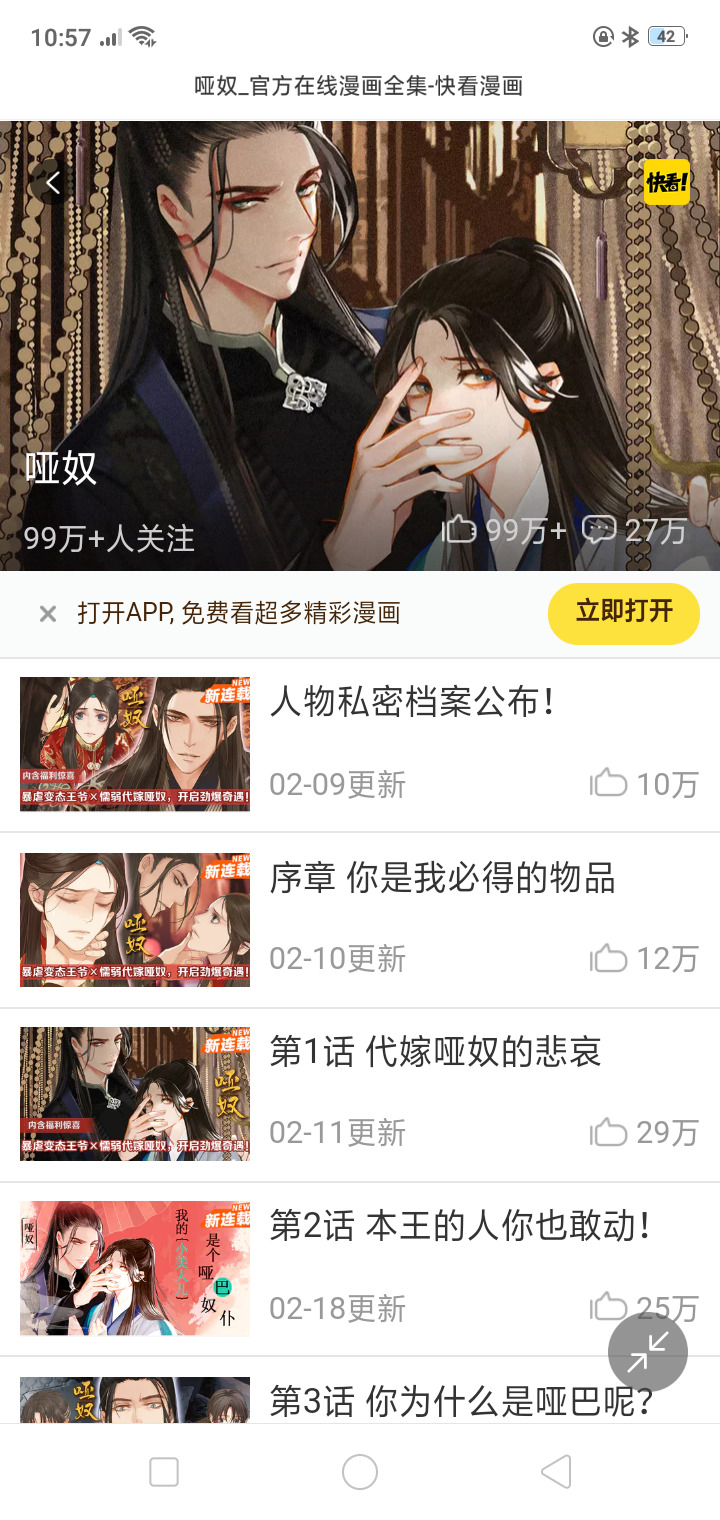This screenshot has width=720, height=1520.
Task: Tap the 快看 logo badge
Action: coord(666,182)
